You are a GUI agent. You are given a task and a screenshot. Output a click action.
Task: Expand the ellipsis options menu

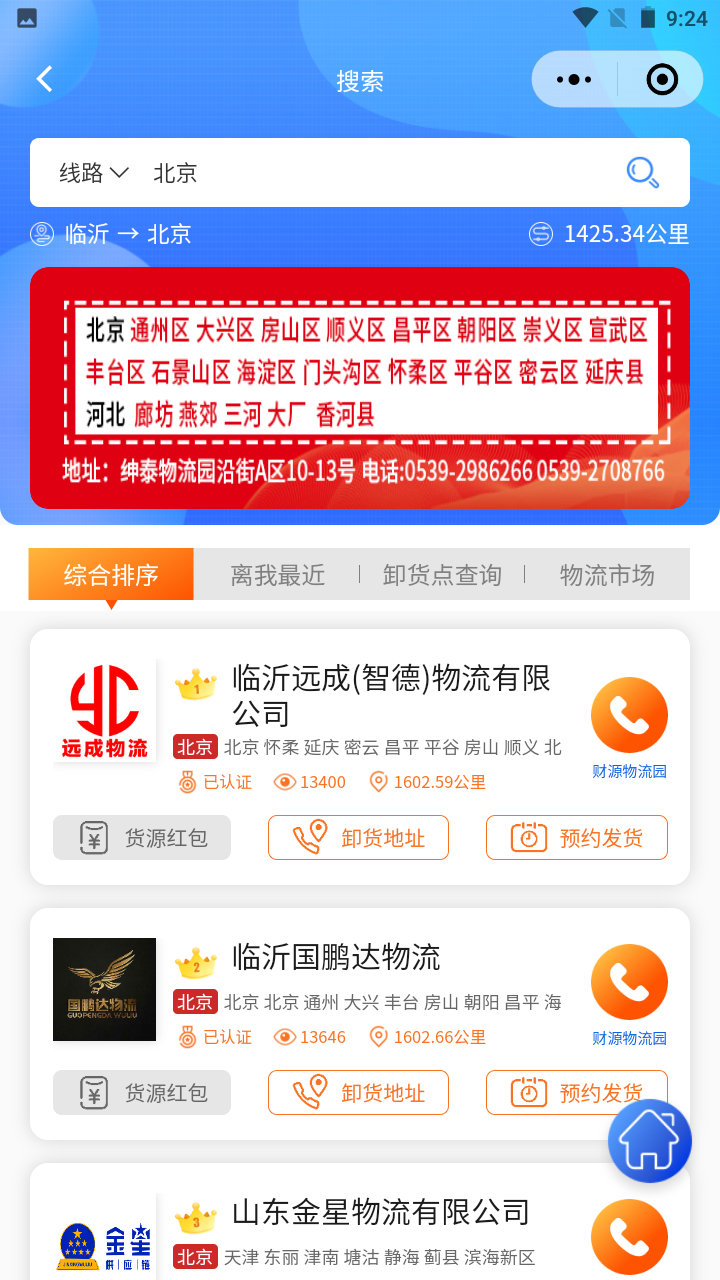[x=572, y=79]
